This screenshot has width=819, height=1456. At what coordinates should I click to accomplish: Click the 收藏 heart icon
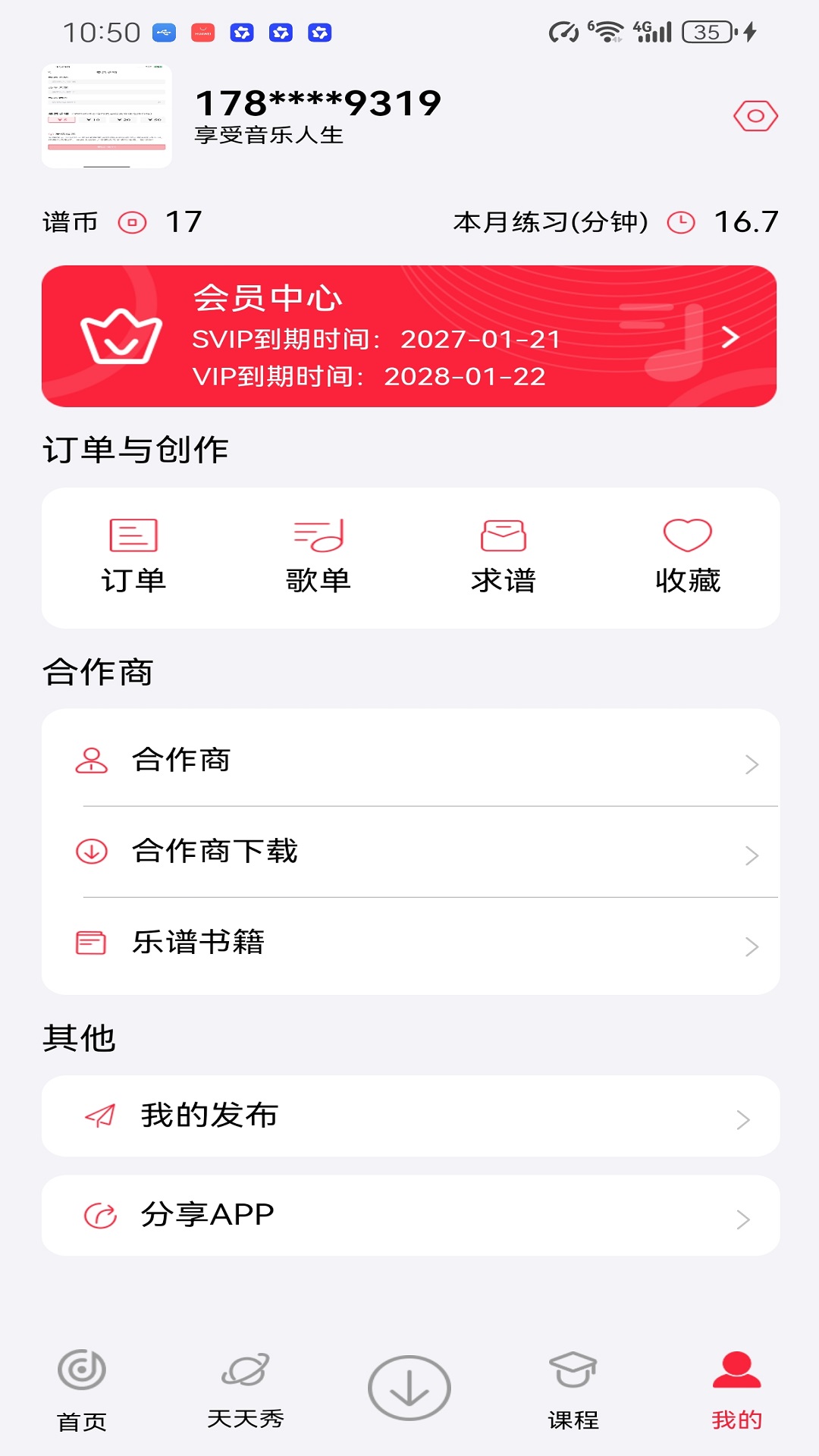pos(688,535)
